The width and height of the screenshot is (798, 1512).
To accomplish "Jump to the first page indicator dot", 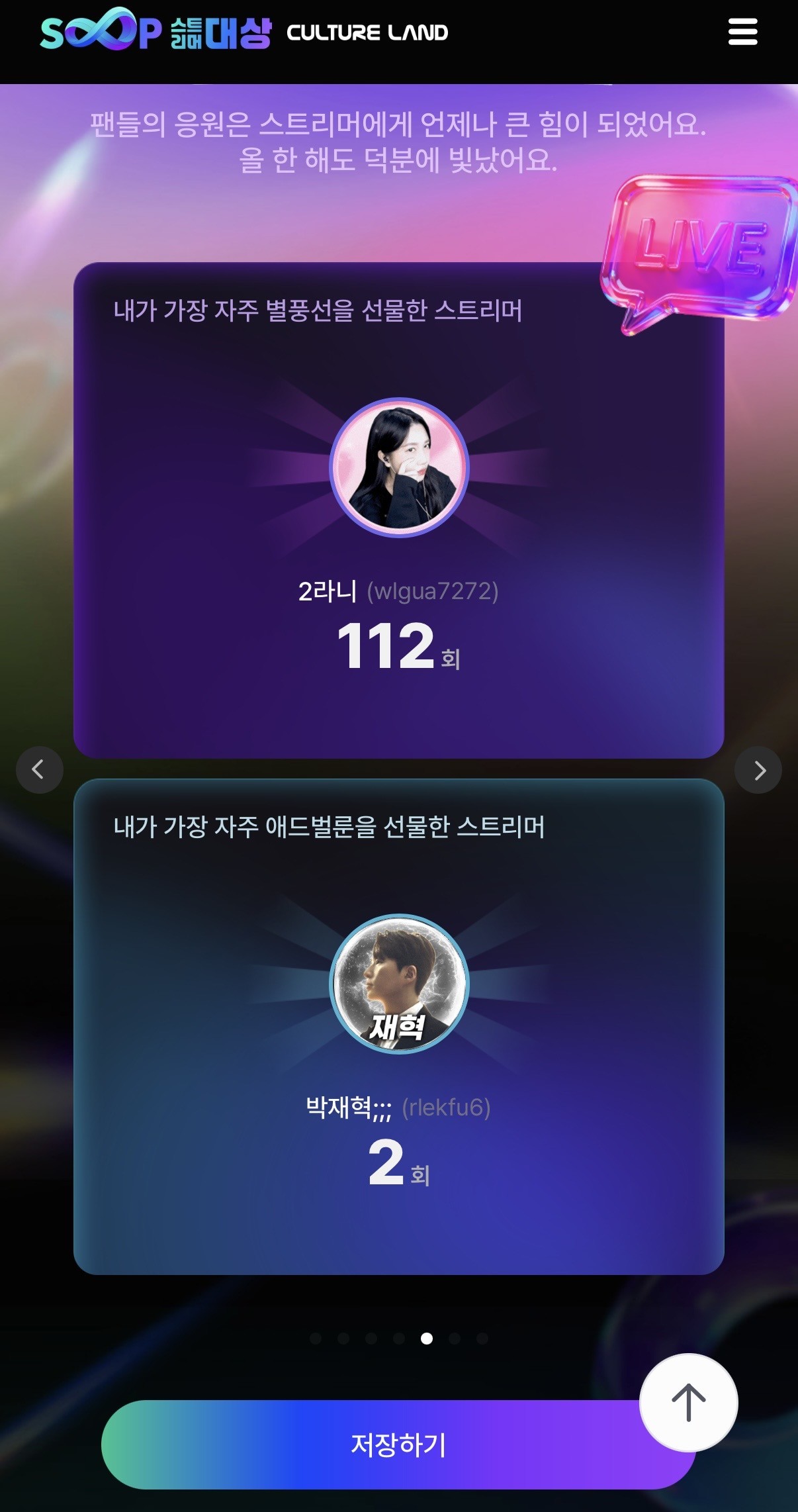I will tap(316, 1339).
